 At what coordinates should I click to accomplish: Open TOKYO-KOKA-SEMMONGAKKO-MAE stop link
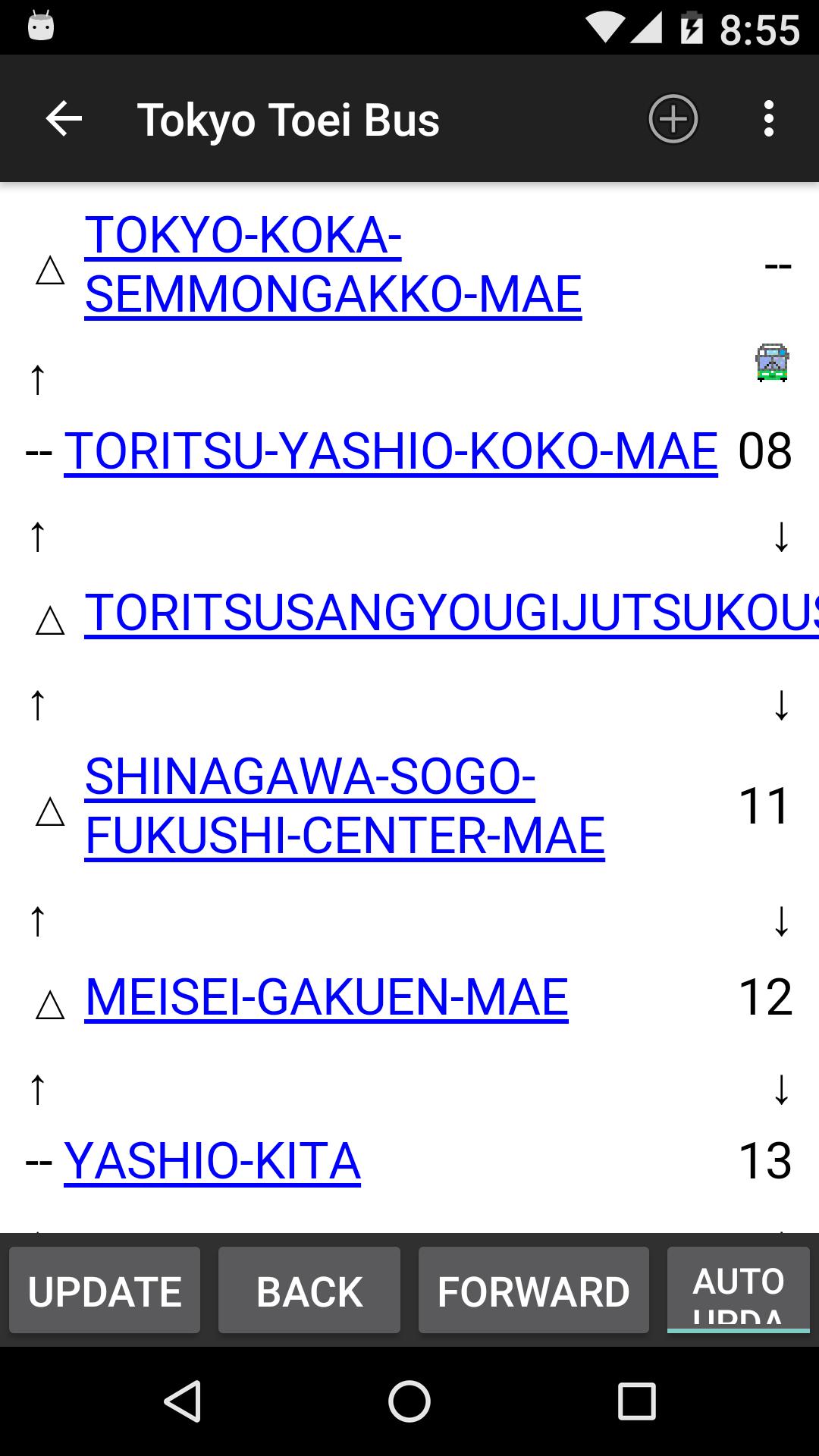332,265
